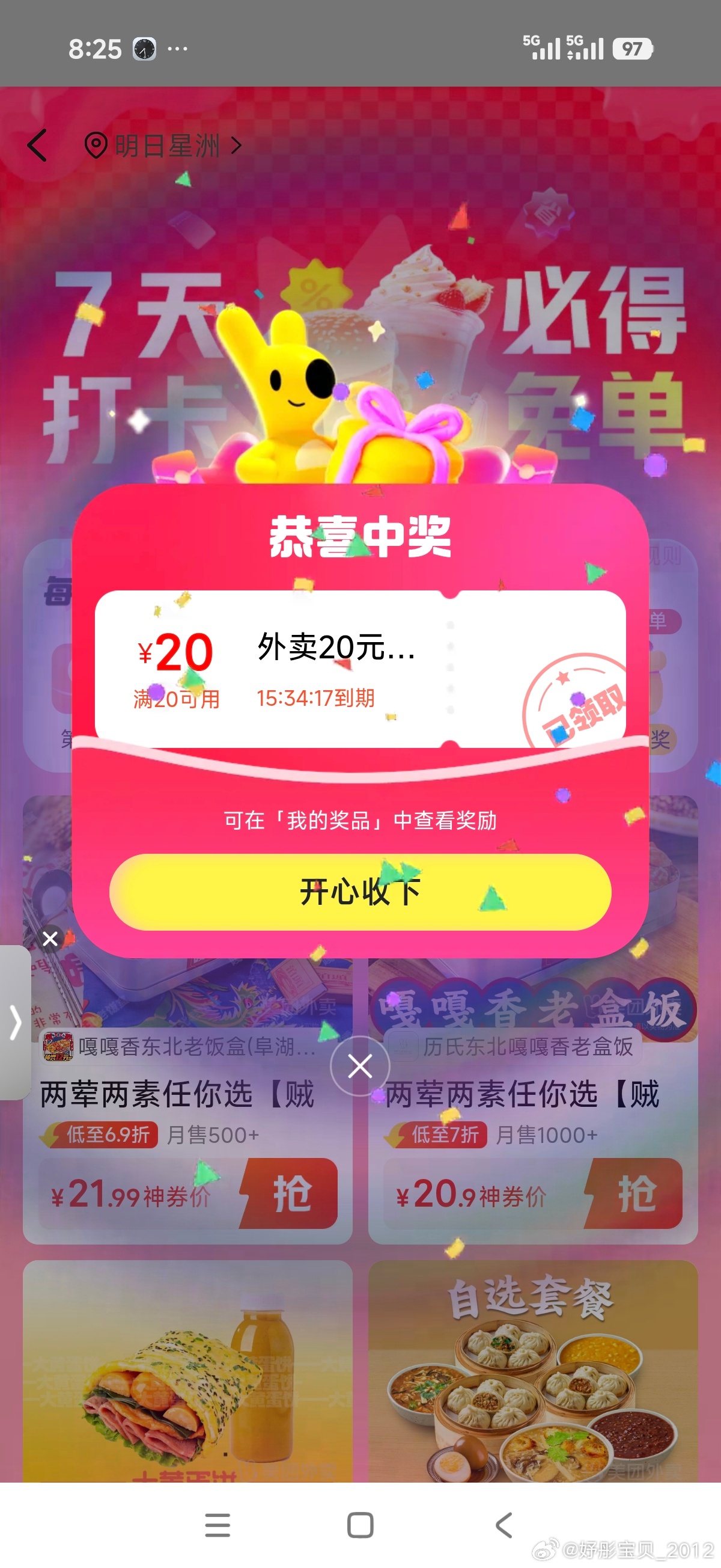
Task: Grab the ¥20.9 神券价 deal with 抢
Action: coord(635,1193)
